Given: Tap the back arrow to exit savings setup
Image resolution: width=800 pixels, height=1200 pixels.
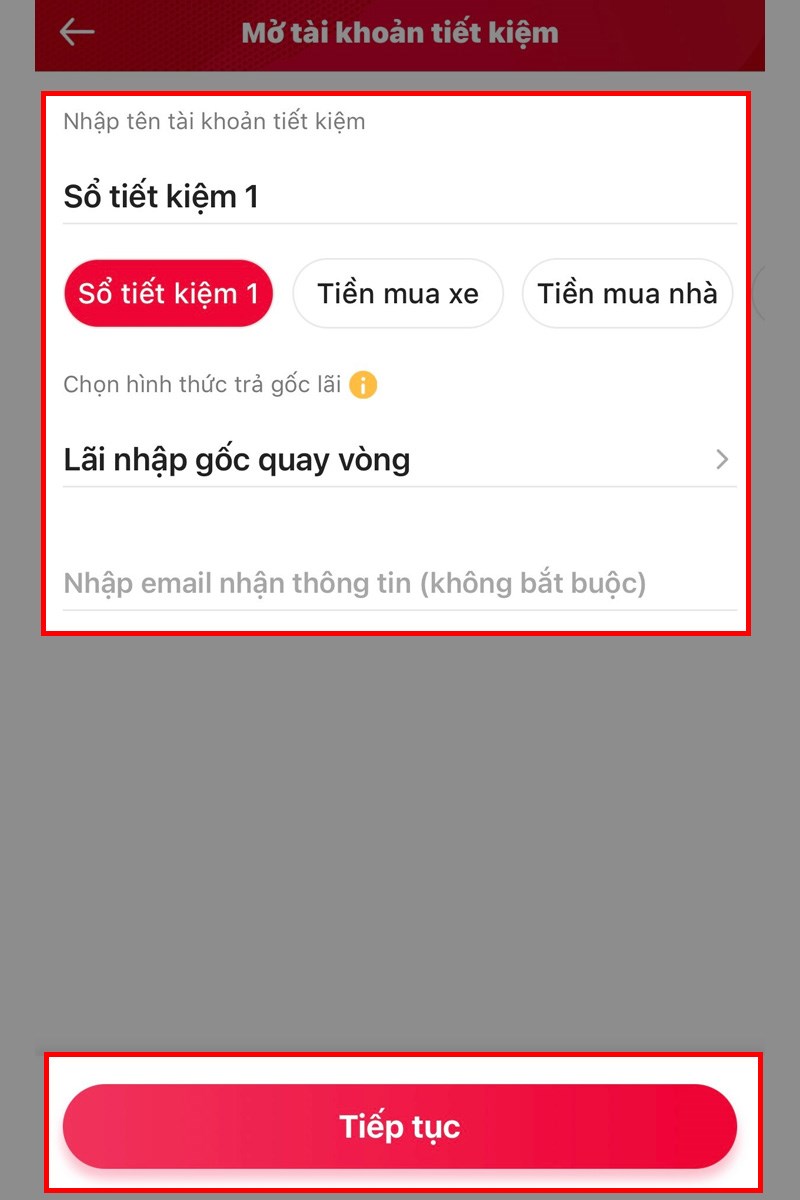Looking at the screenshot, I should (x=75, y=33).
